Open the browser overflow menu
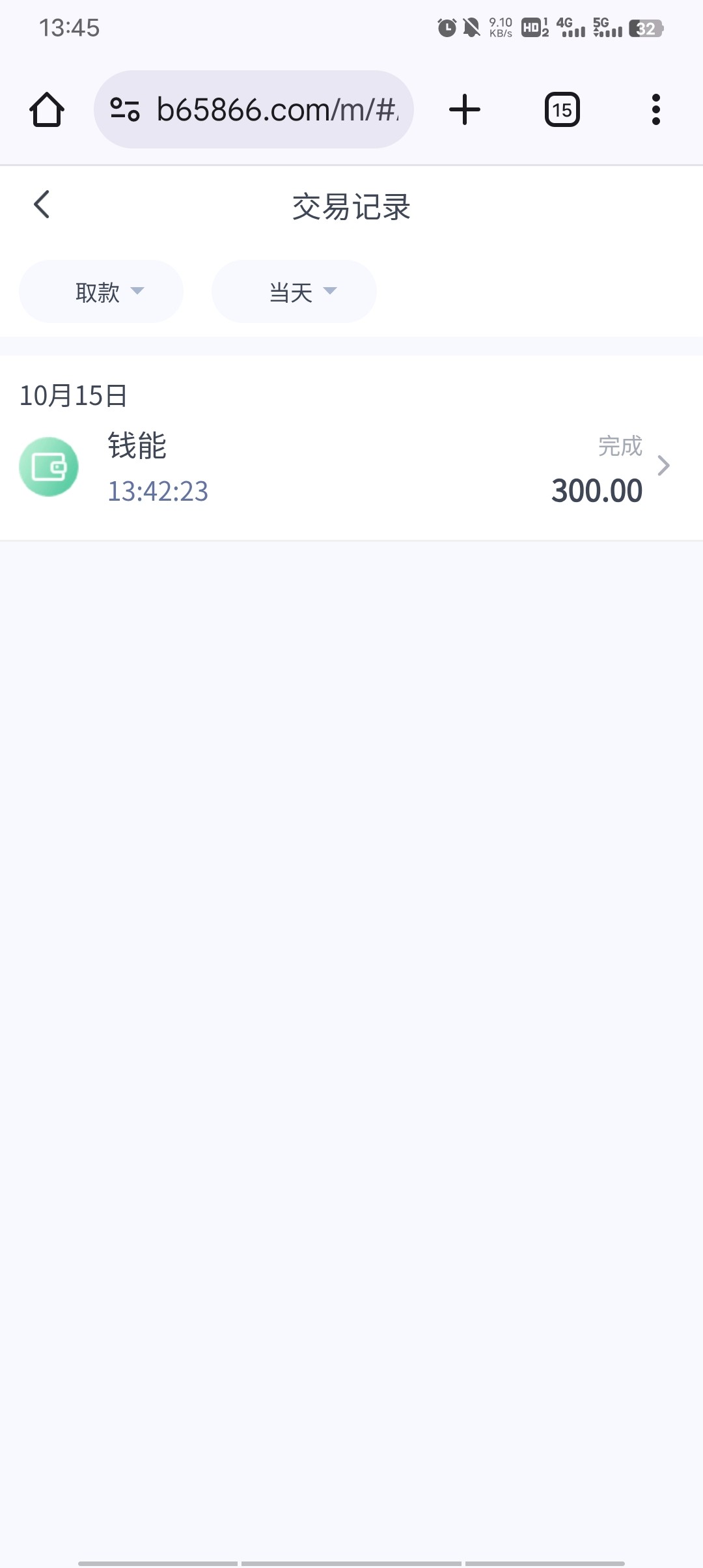This screenshot has width=703, height=1568. pos(655,109)
